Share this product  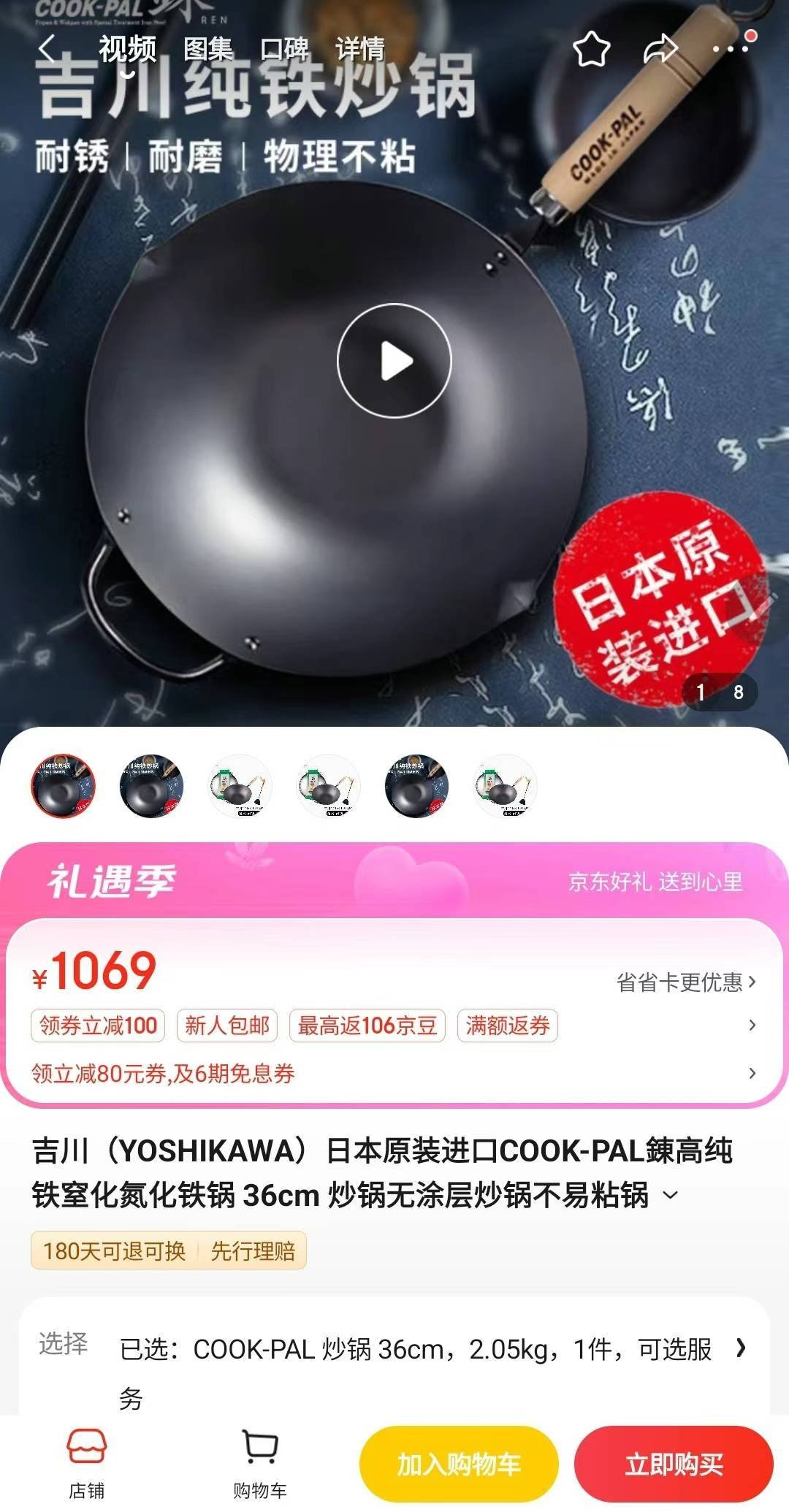(x=660, y=50)
